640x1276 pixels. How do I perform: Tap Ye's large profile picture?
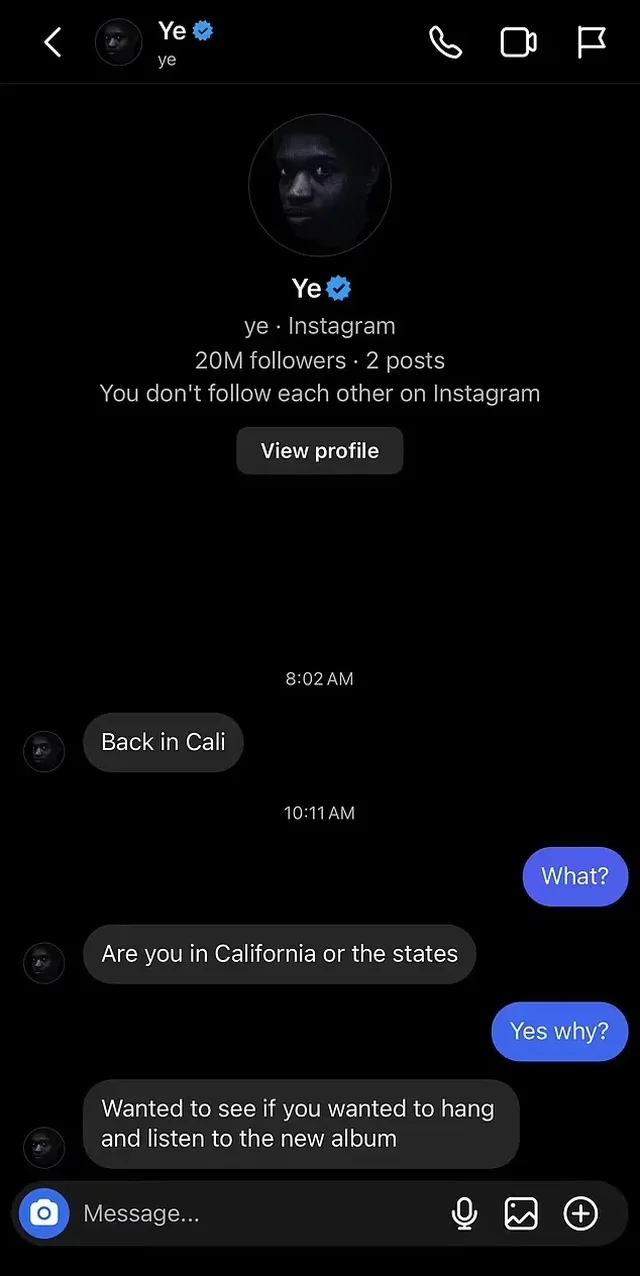click(x=320, y=186)
